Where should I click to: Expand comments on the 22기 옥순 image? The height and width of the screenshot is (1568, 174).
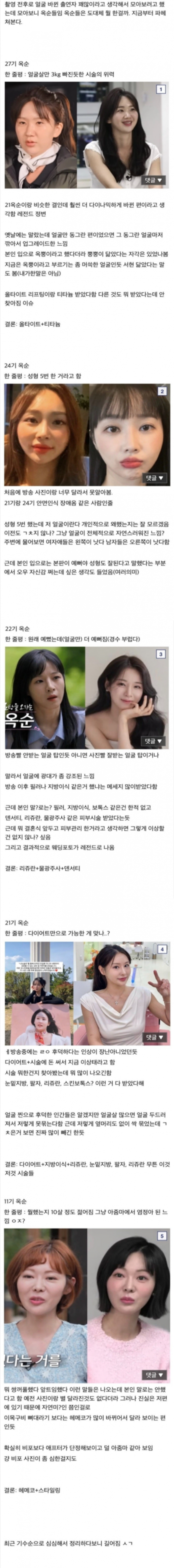coord(153,741)
